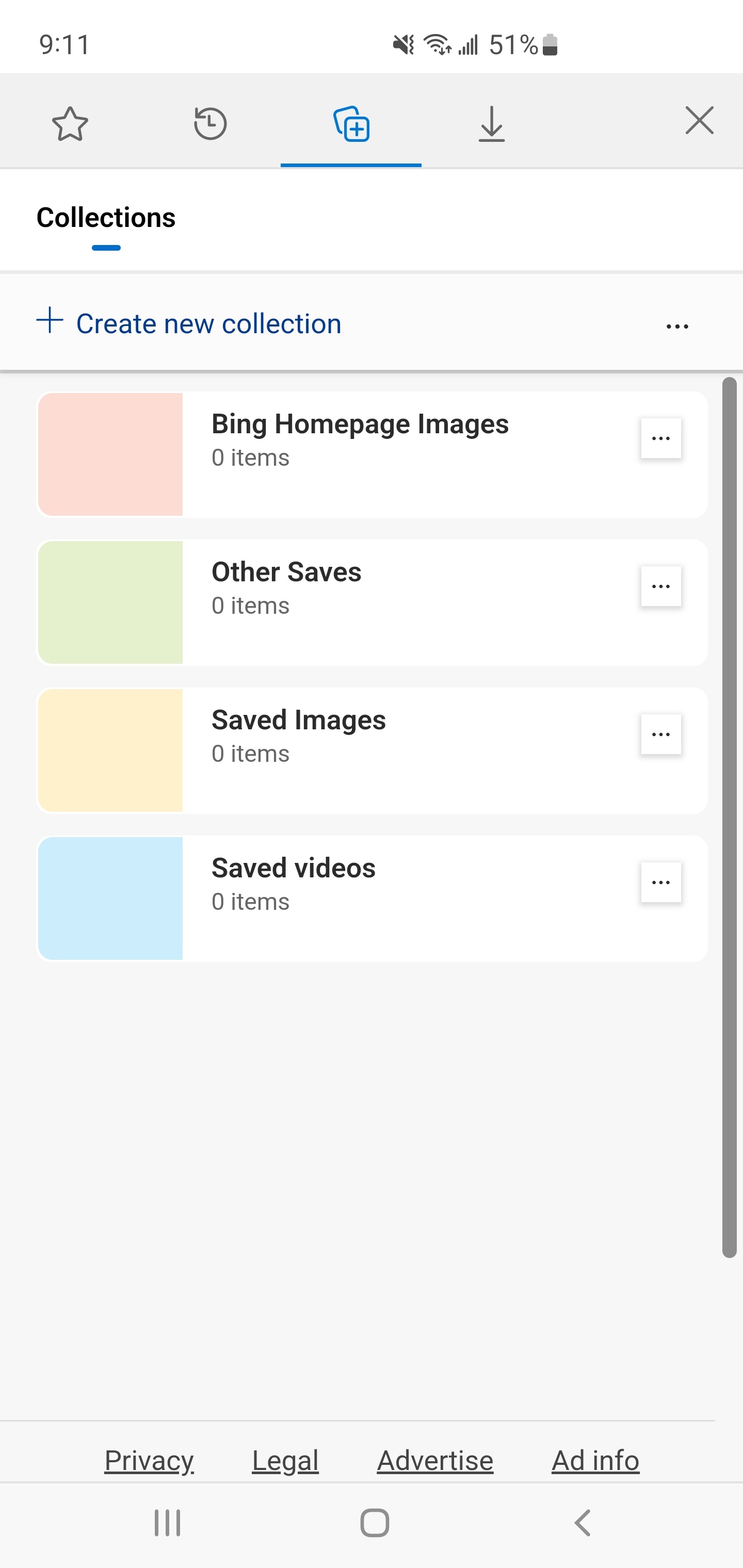
Task: Close the Collections panel
Action: [699, 121]
